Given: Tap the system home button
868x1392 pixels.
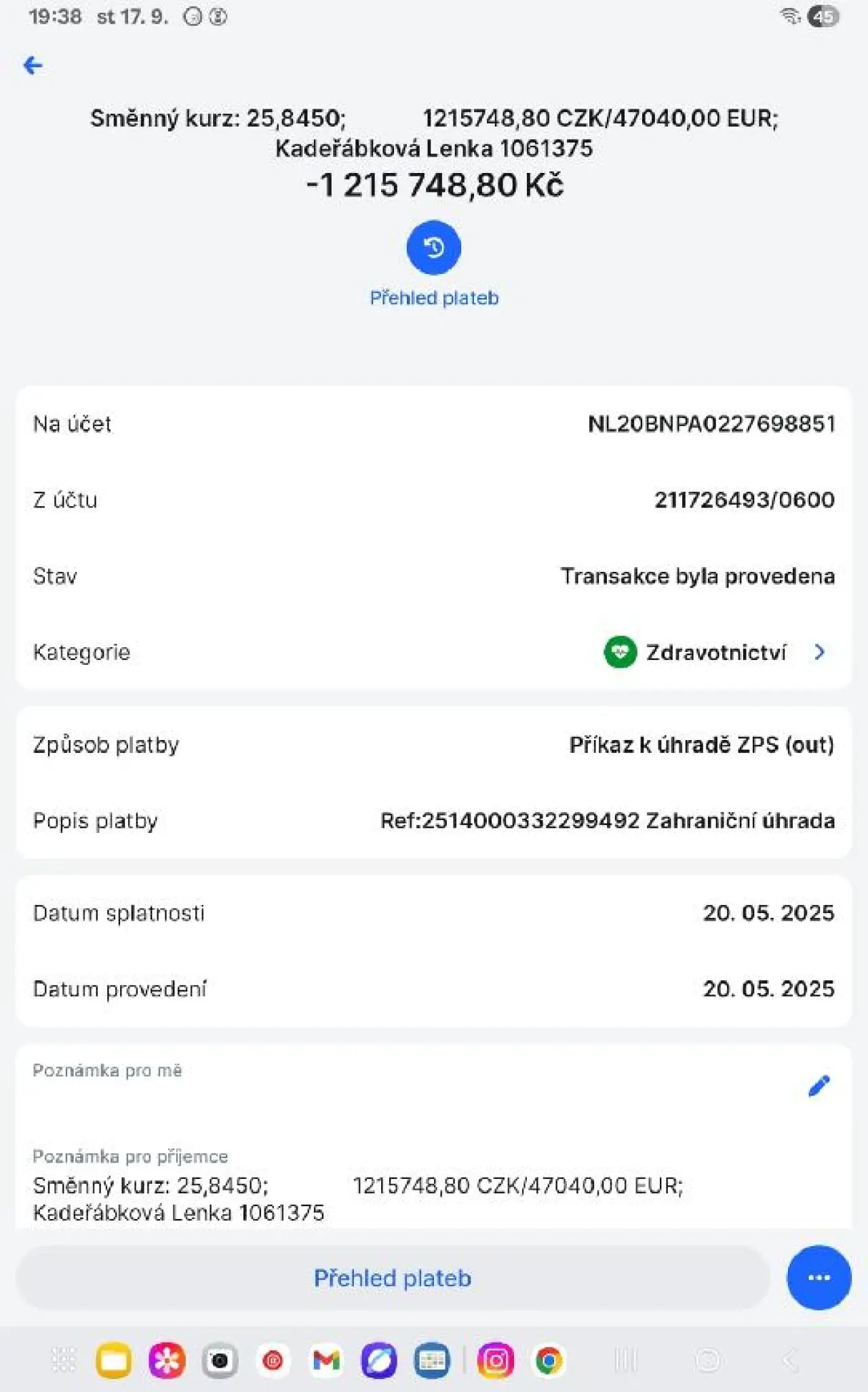Looking at the screenshot, I should click(x=707, y=1360).
